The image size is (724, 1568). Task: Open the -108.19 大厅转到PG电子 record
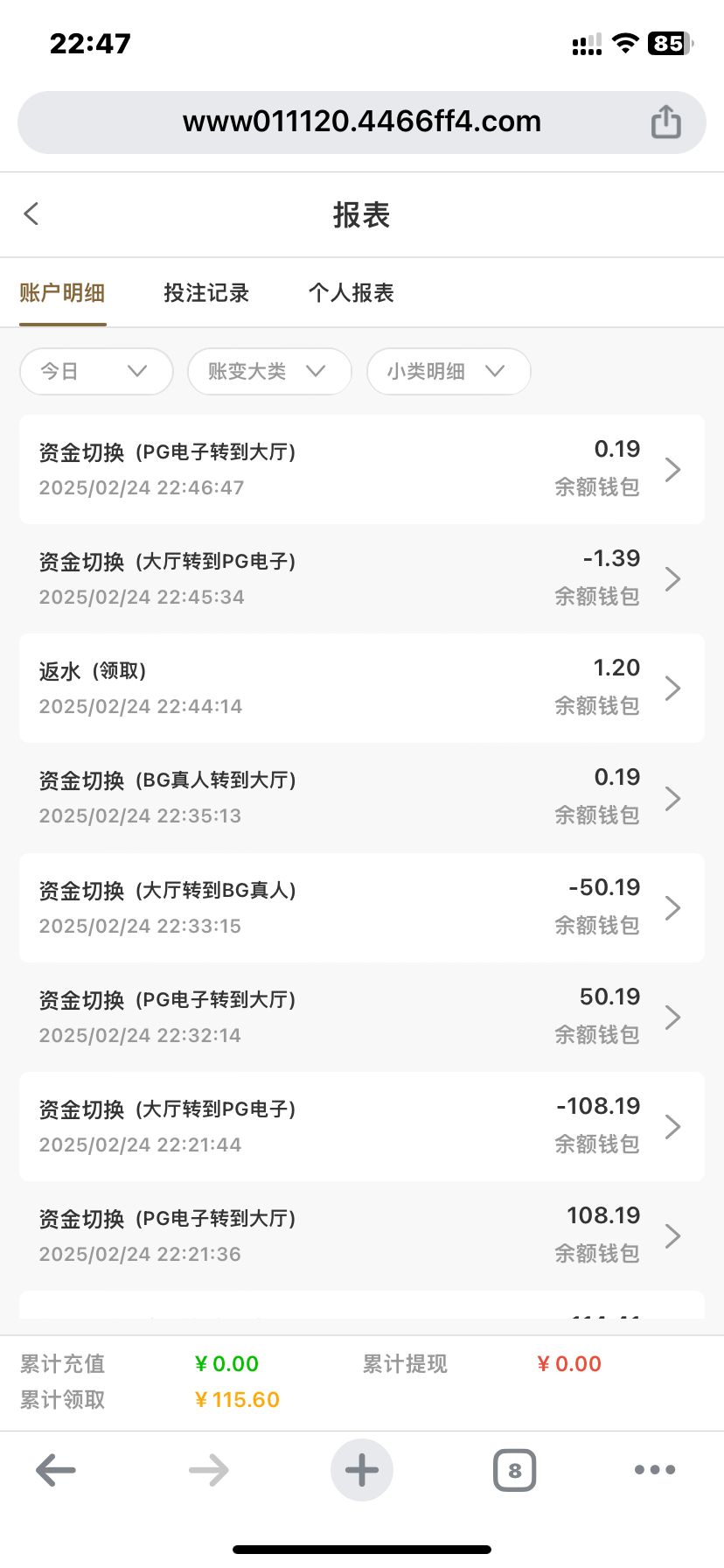(361, 1126)
